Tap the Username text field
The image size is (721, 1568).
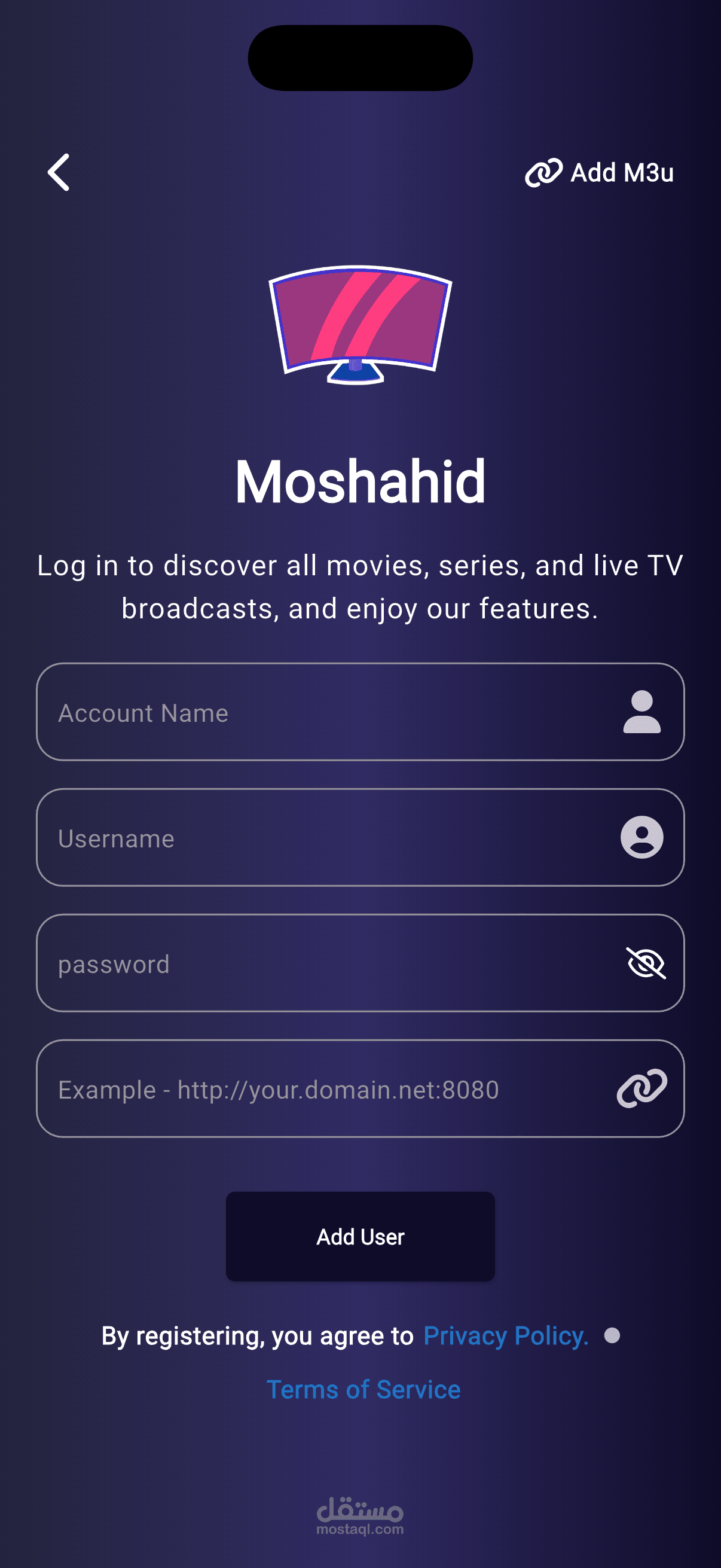pos(360,837)
